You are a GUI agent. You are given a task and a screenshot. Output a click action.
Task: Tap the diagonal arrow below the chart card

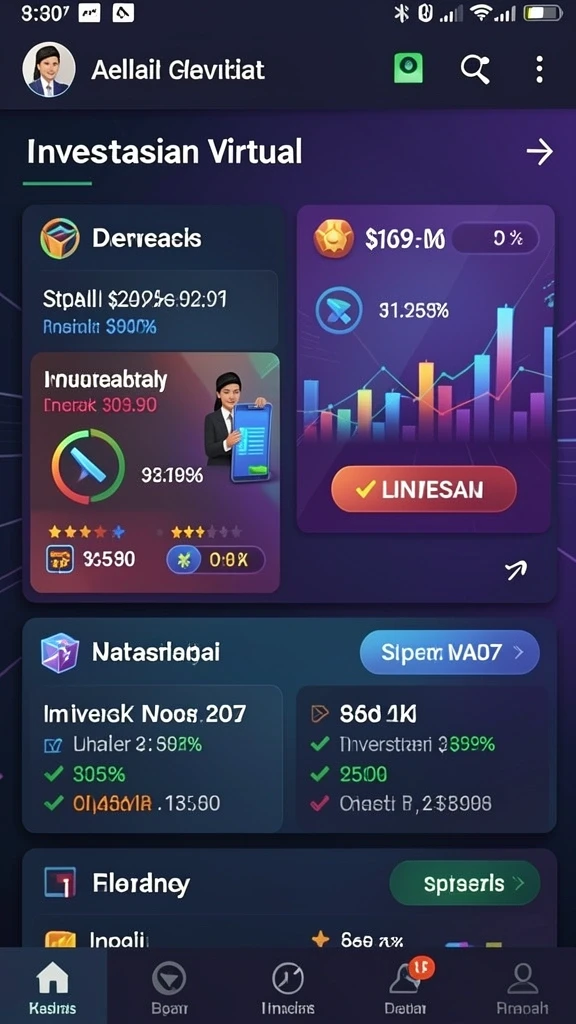tap(516, 571)
